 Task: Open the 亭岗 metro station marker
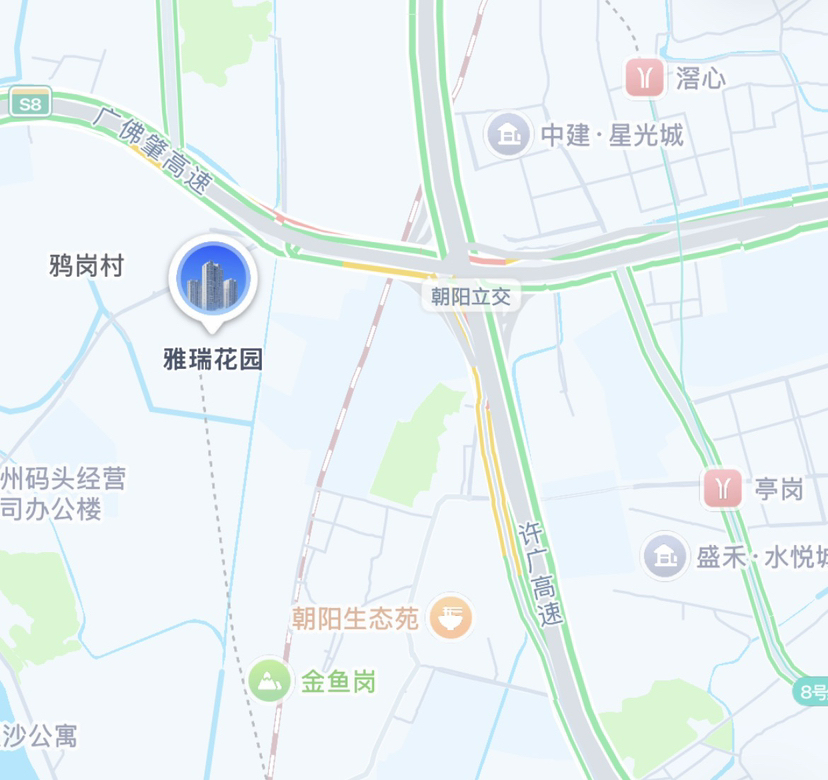click(x=722, y=488)
